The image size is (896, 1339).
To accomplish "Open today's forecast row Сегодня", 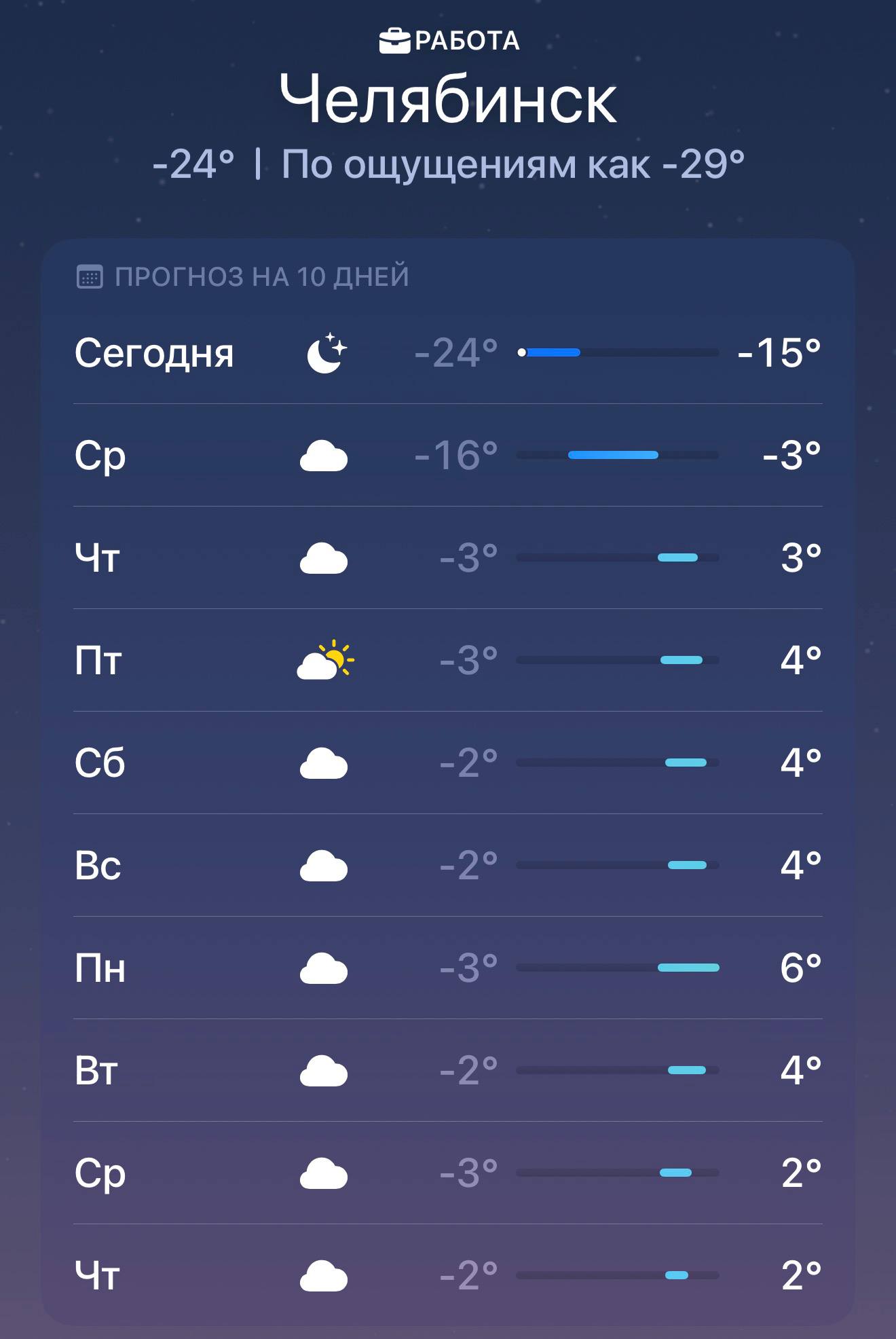I will point(447,353).
